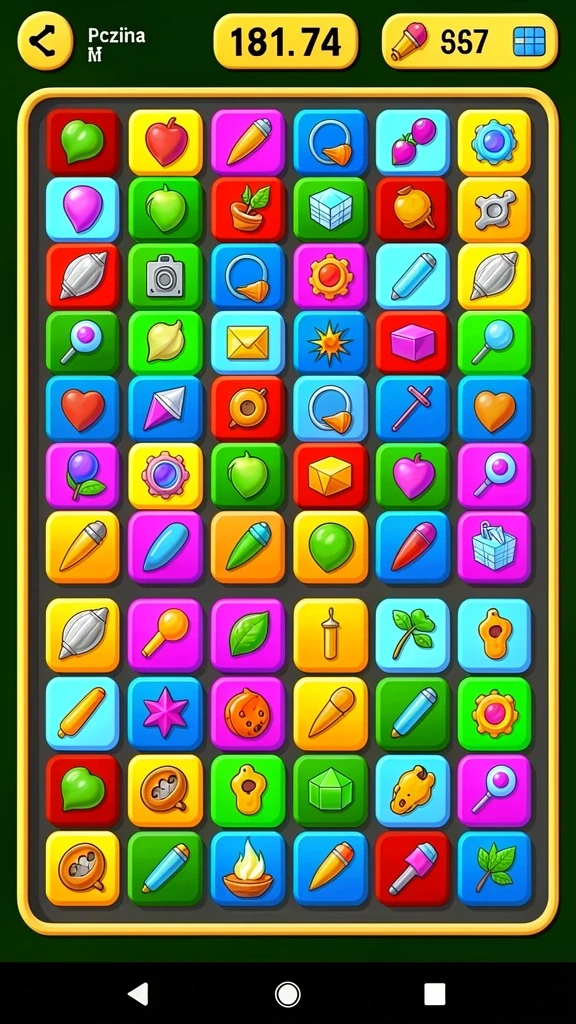Select the pink heart on the green tile
The height and width of the screenshot is (1024, 576).
tap(413, 476)
